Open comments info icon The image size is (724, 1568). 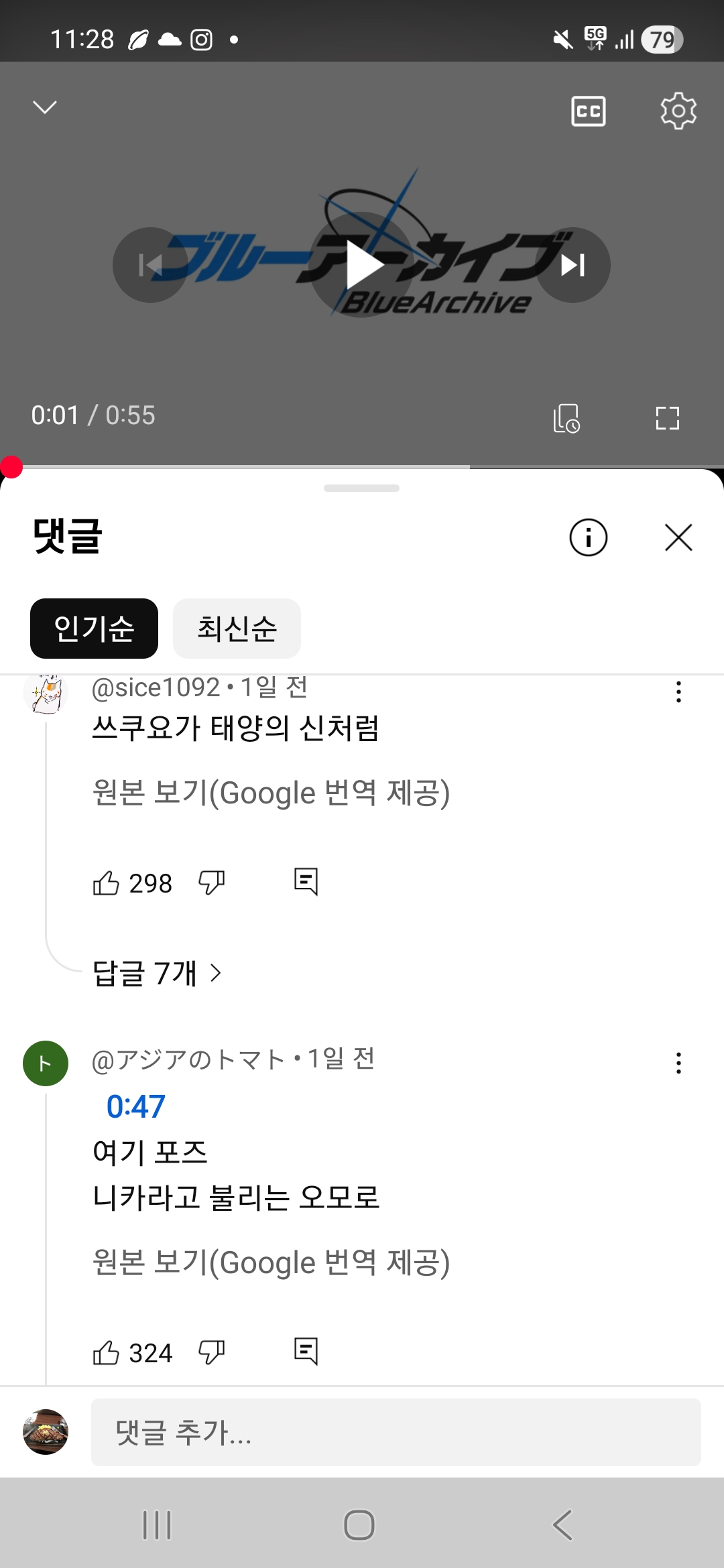[x=588, y=537]
